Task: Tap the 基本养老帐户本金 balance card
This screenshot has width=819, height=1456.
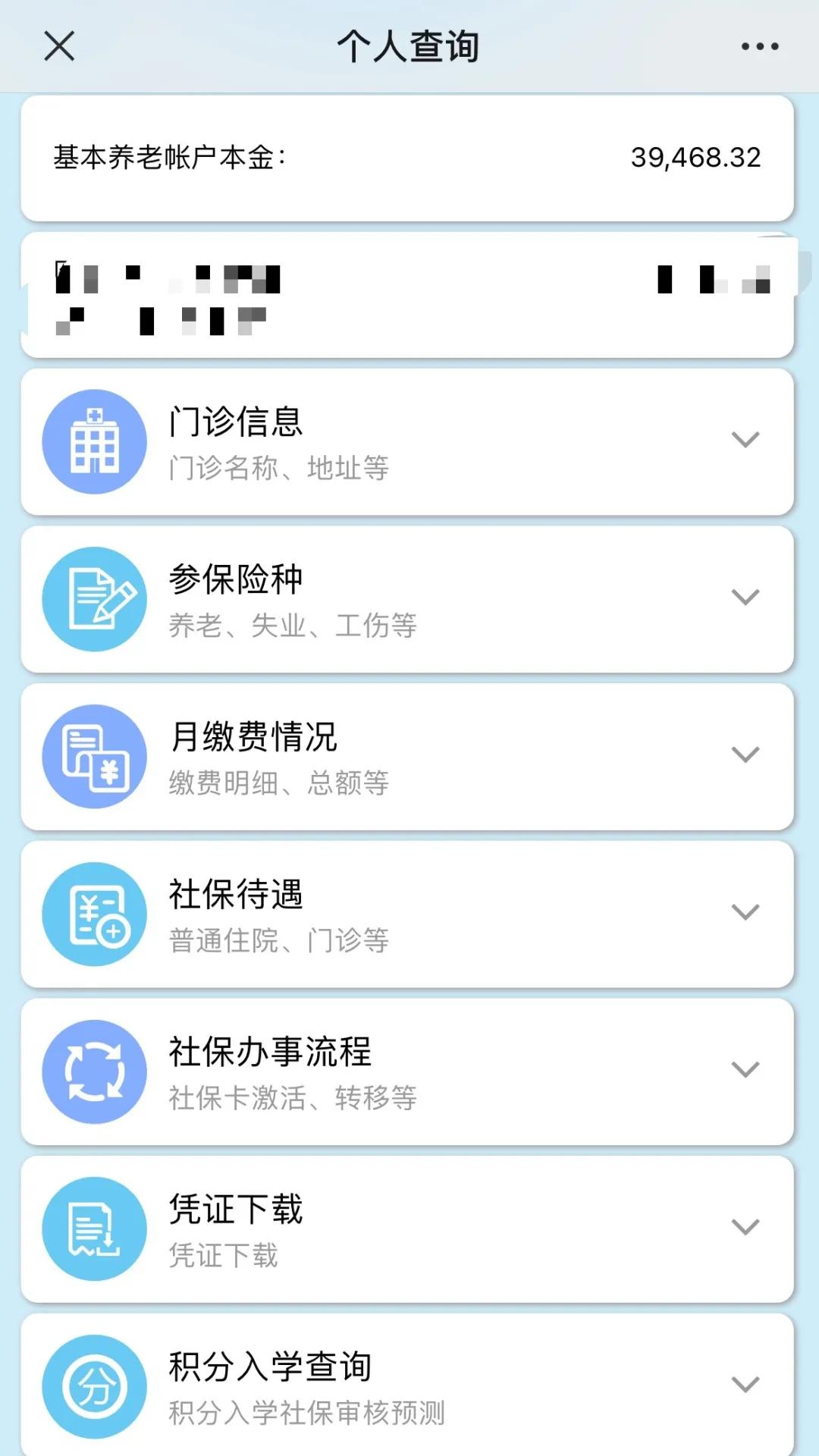Action: click(x=409, y=155)
